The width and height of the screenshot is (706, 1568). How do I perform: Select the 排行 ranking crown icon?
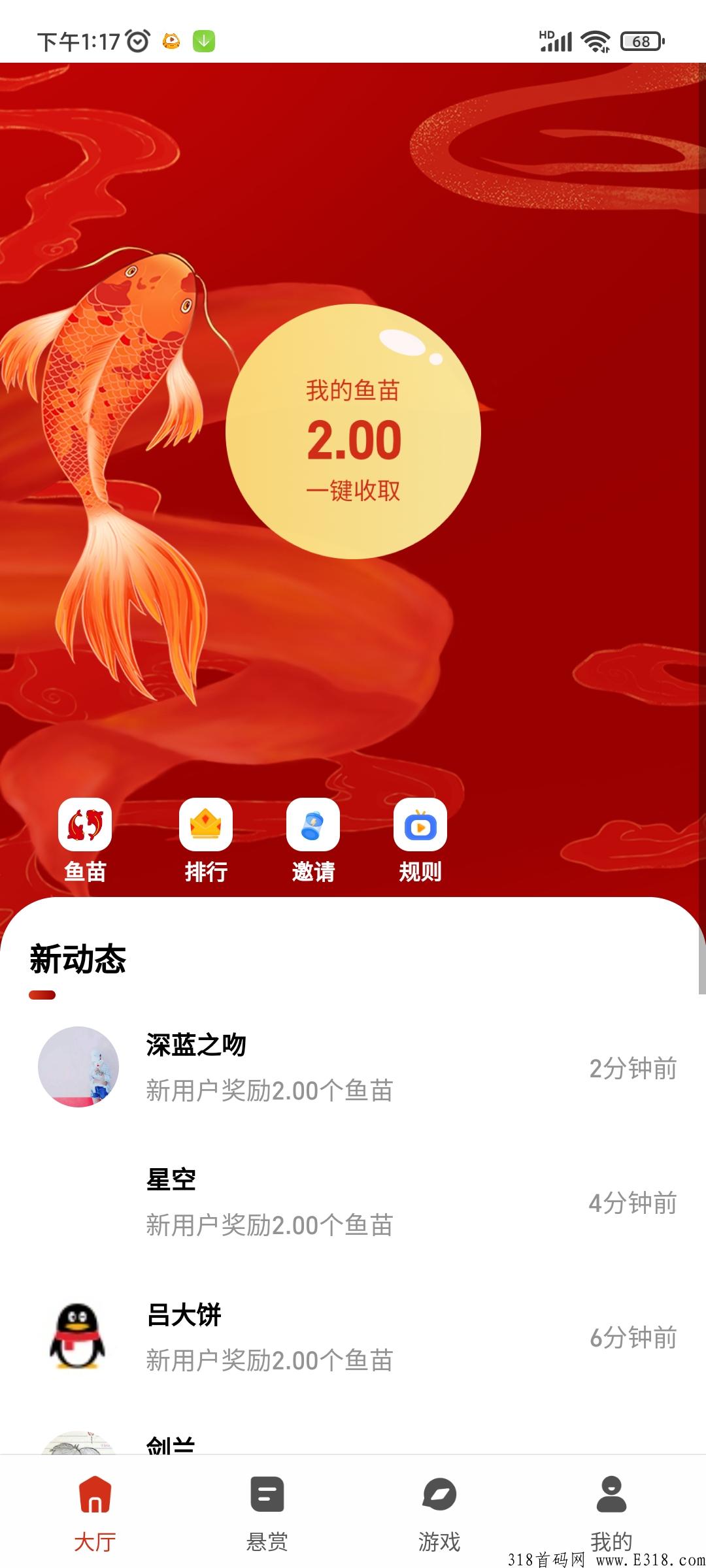tap(205, 826)
